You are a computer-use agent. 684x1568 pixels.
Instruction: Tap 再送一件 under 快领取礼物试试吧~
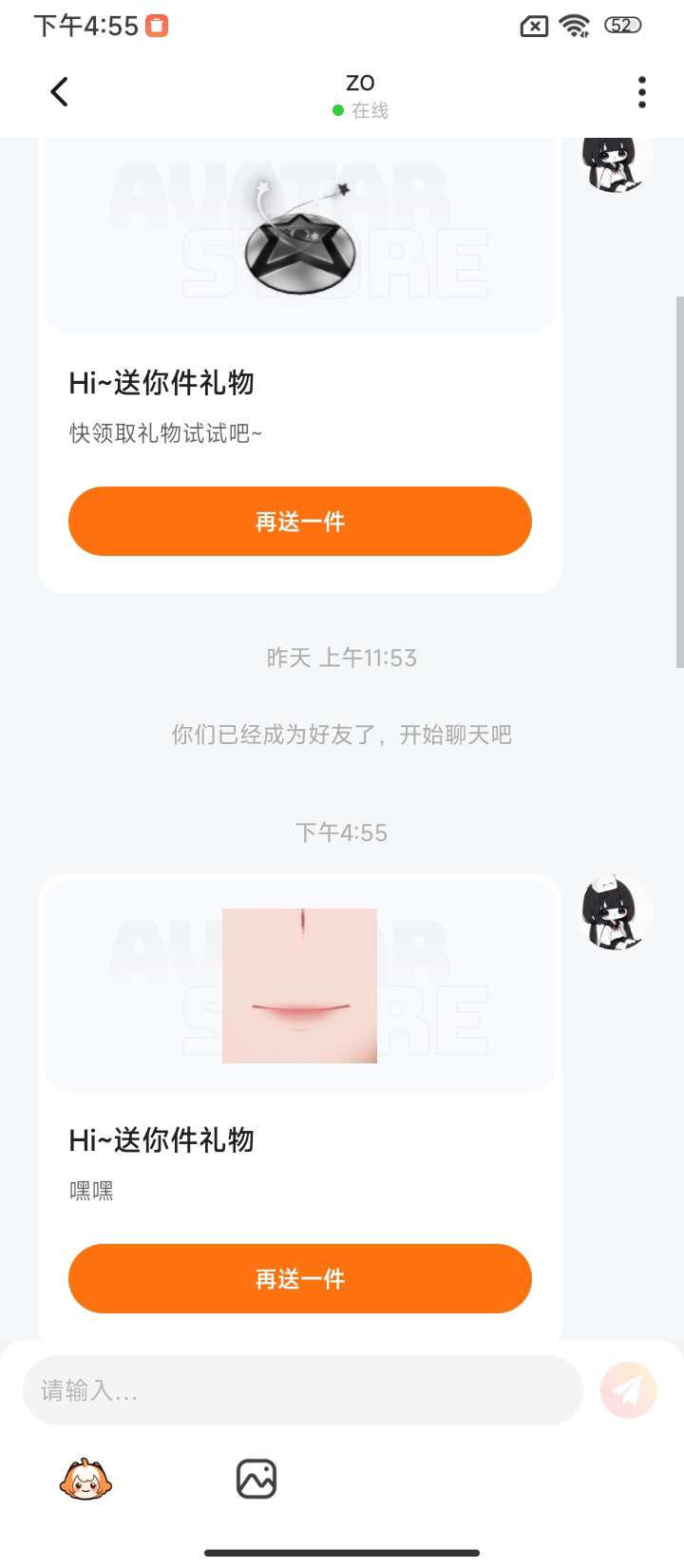(299, 522)
